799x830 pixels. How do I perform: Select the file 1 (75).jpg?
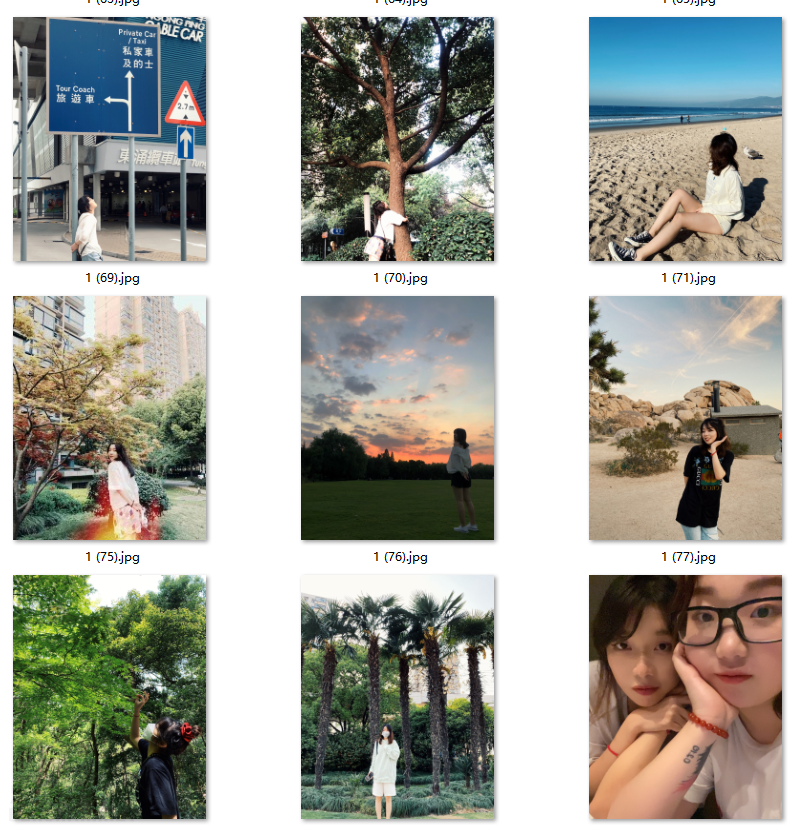pyautogui.click(x=110, y=418)
